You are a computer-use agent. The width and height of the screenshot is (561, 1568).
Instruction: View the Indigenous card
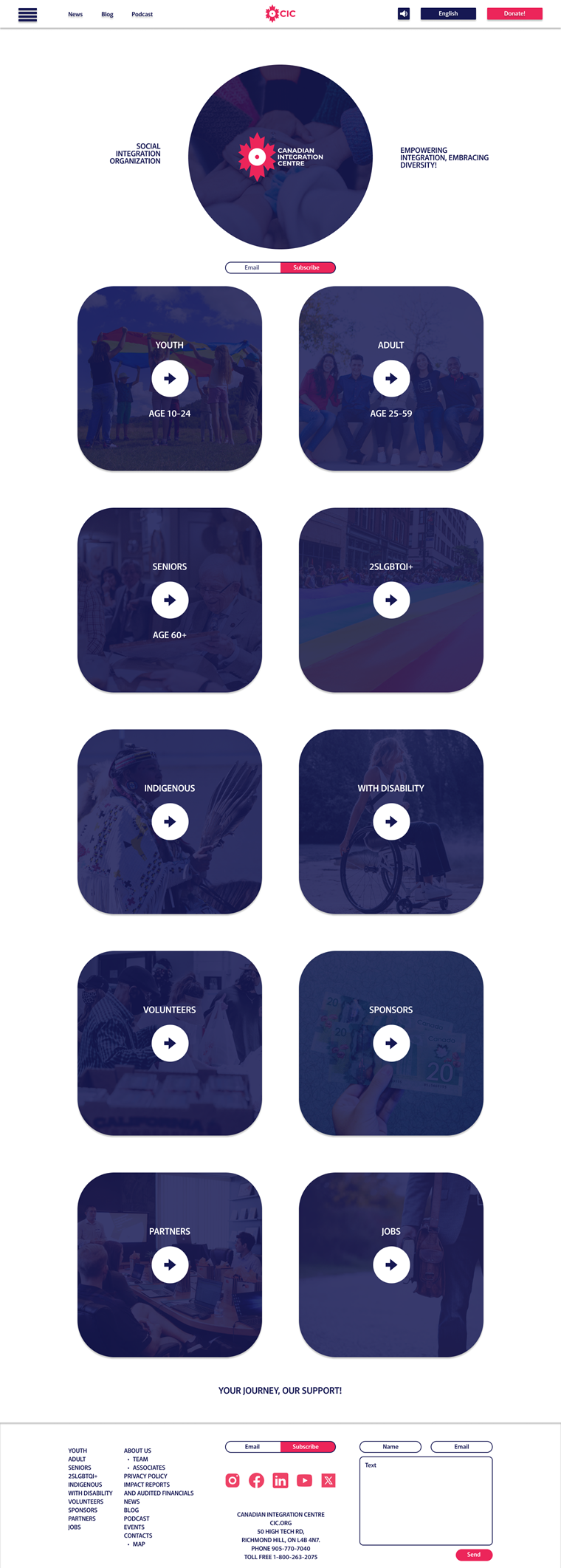(x=170, y=822)
